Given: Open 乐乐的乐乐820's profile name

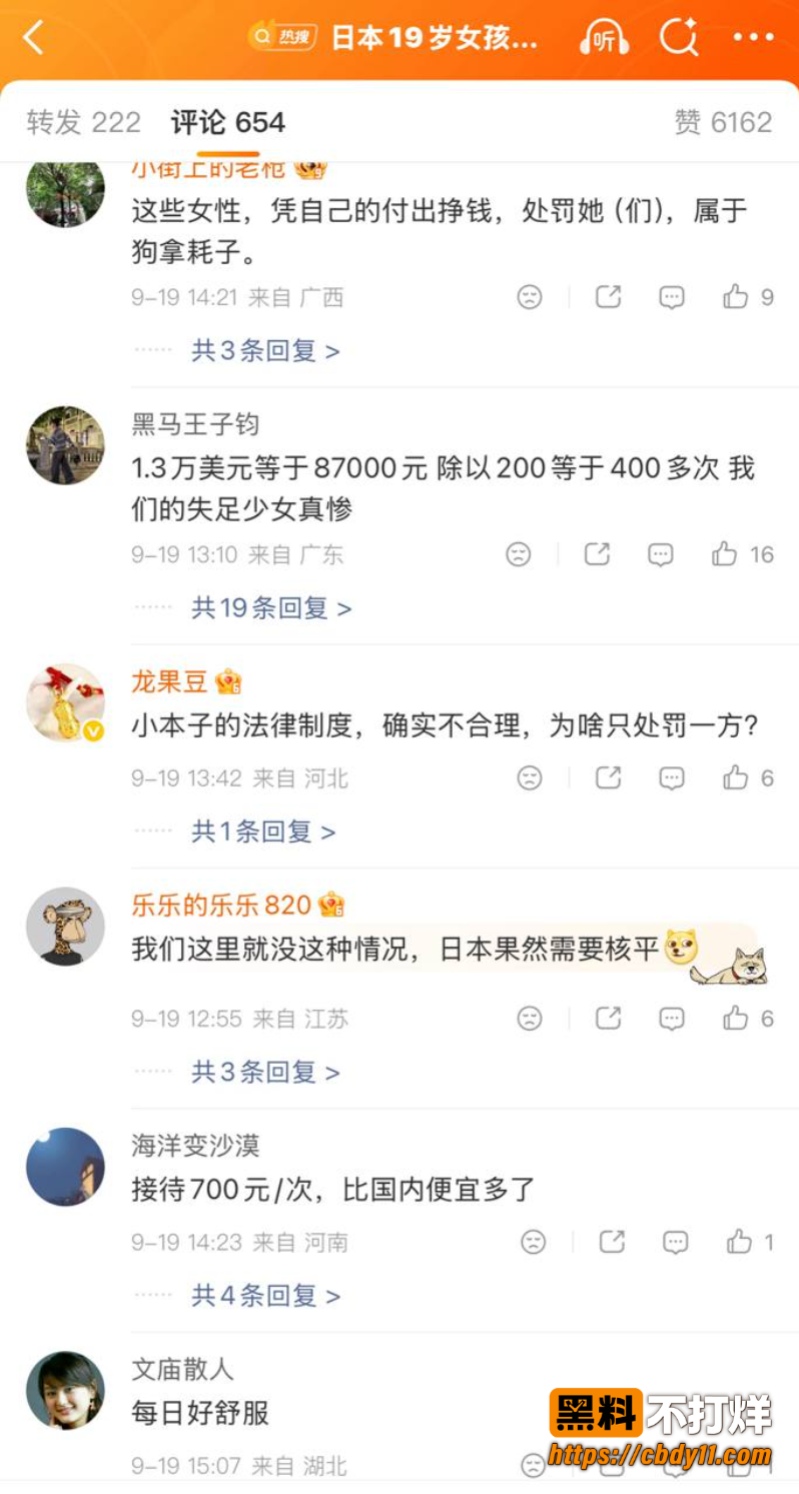Looking at the screenshot, I should click(222, 905).
